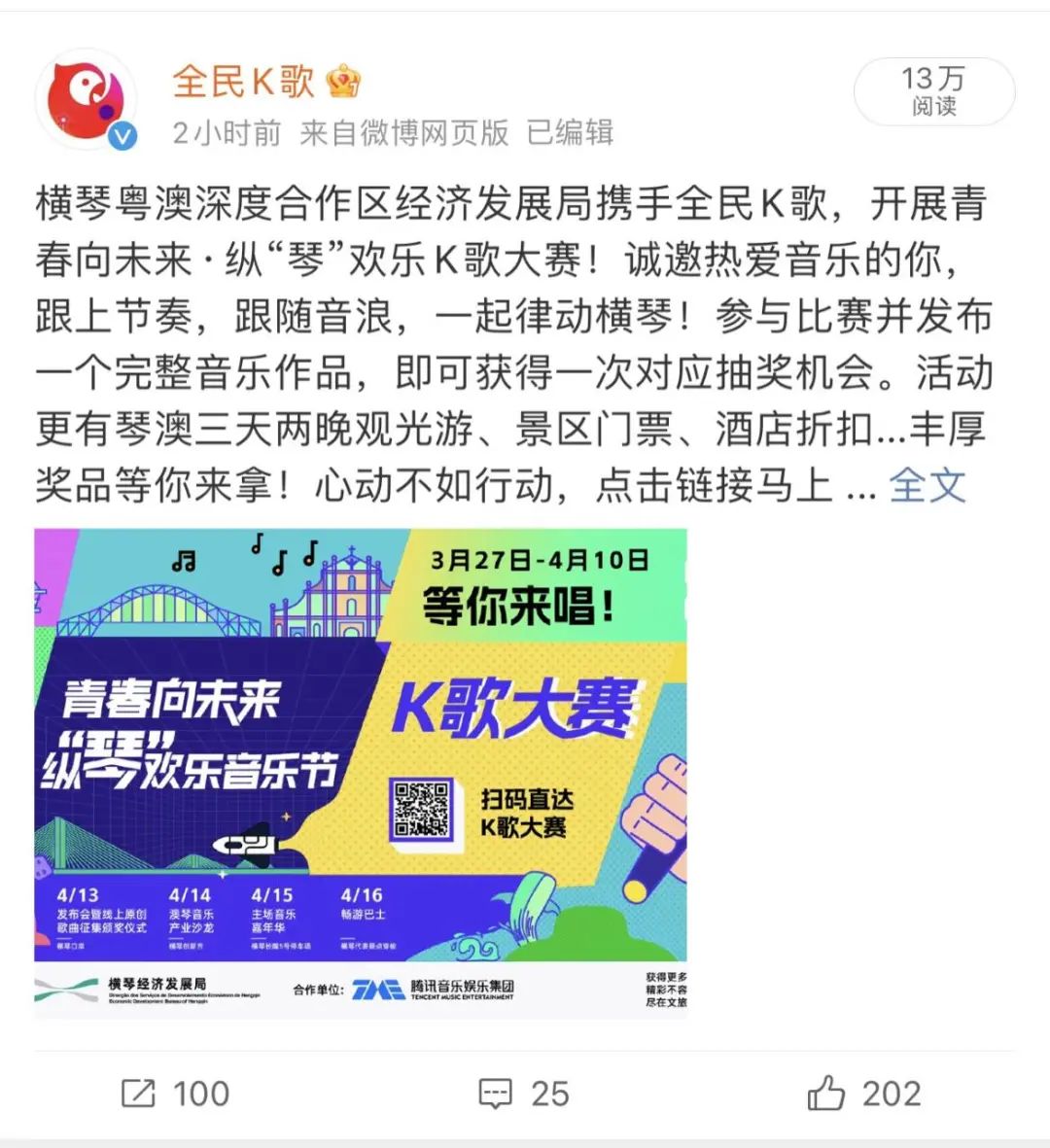Open the 全民K歌 account name
1050x1148 pixels.
(x=243, y=82)
